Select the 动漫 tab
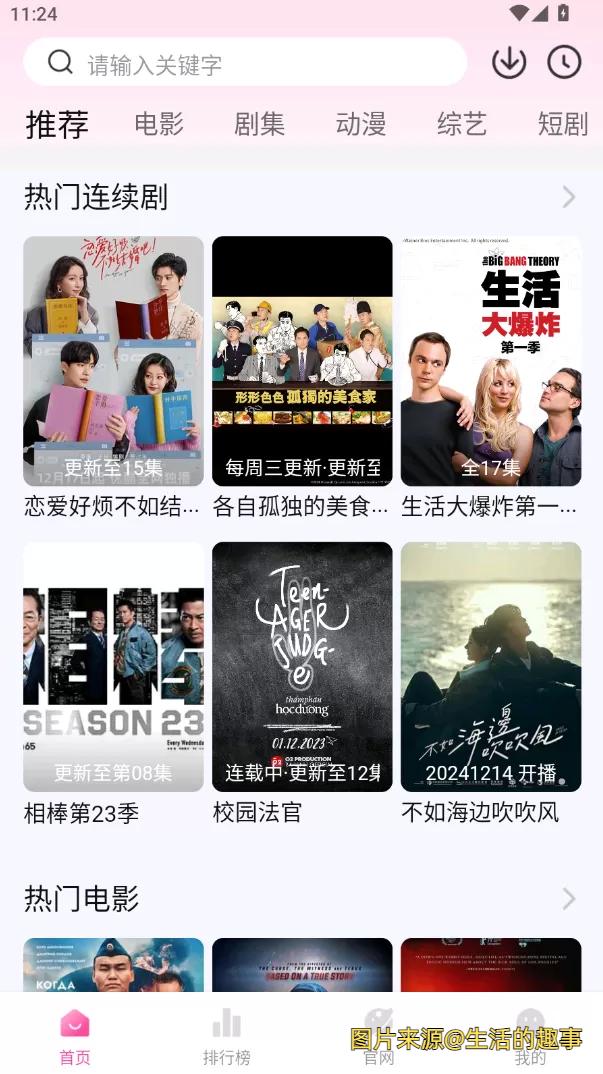Screen dimensions: 603x1074 pyautogui.click(x=360, y=124)
